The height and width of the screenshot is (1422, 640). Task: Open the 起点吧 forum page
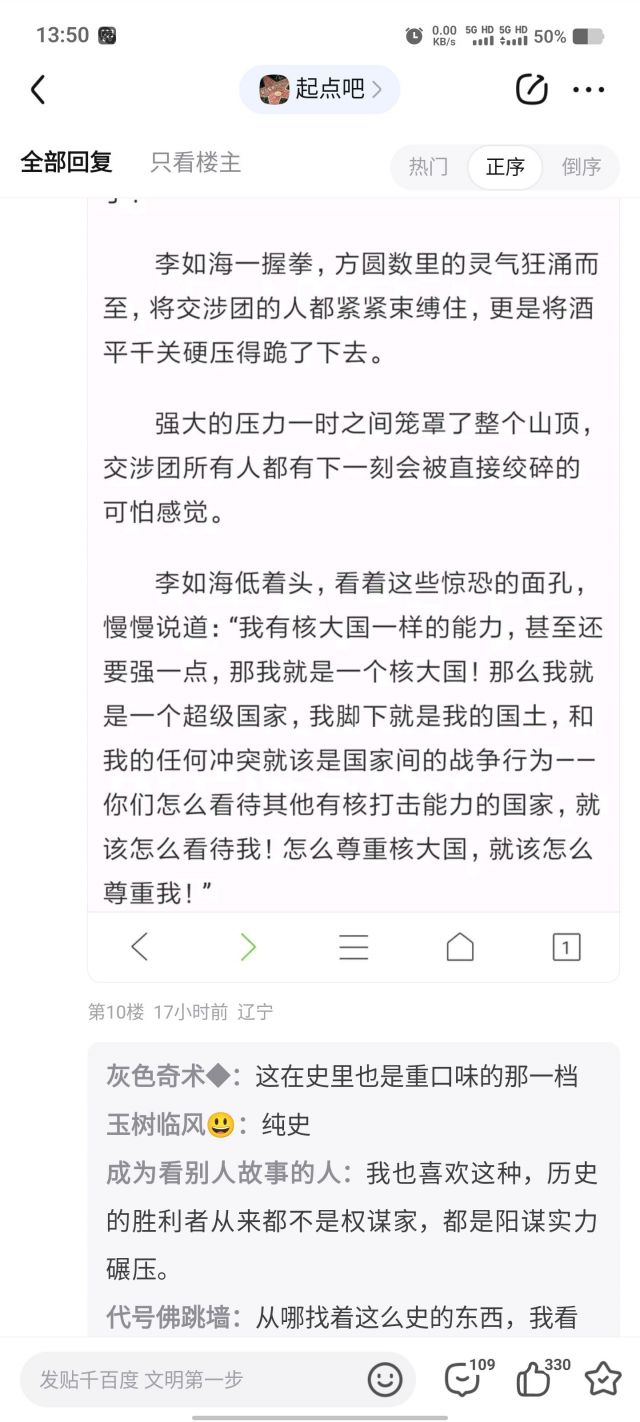coord(319,89)
